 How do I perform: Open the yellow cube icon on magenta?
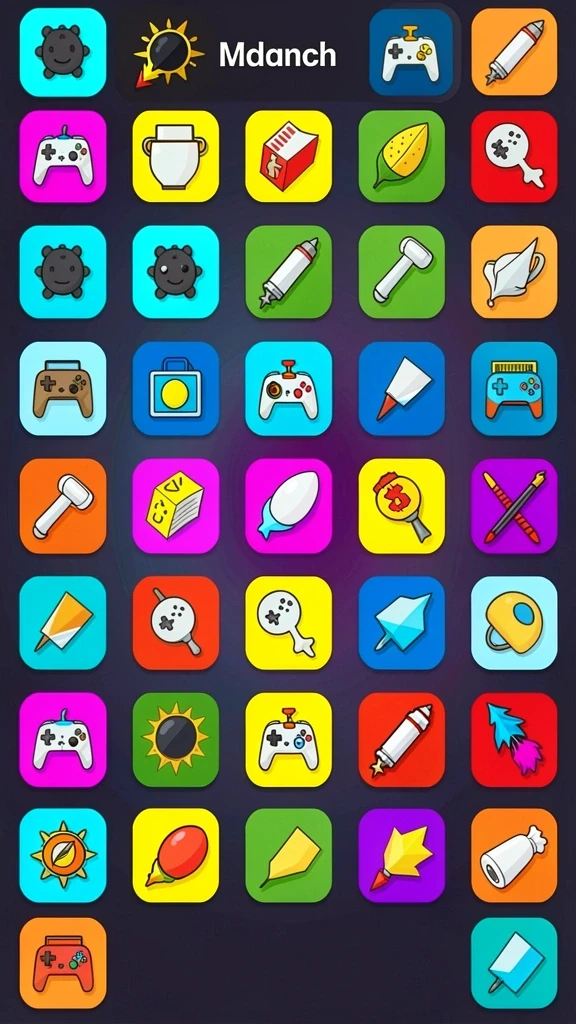point(176,505)
